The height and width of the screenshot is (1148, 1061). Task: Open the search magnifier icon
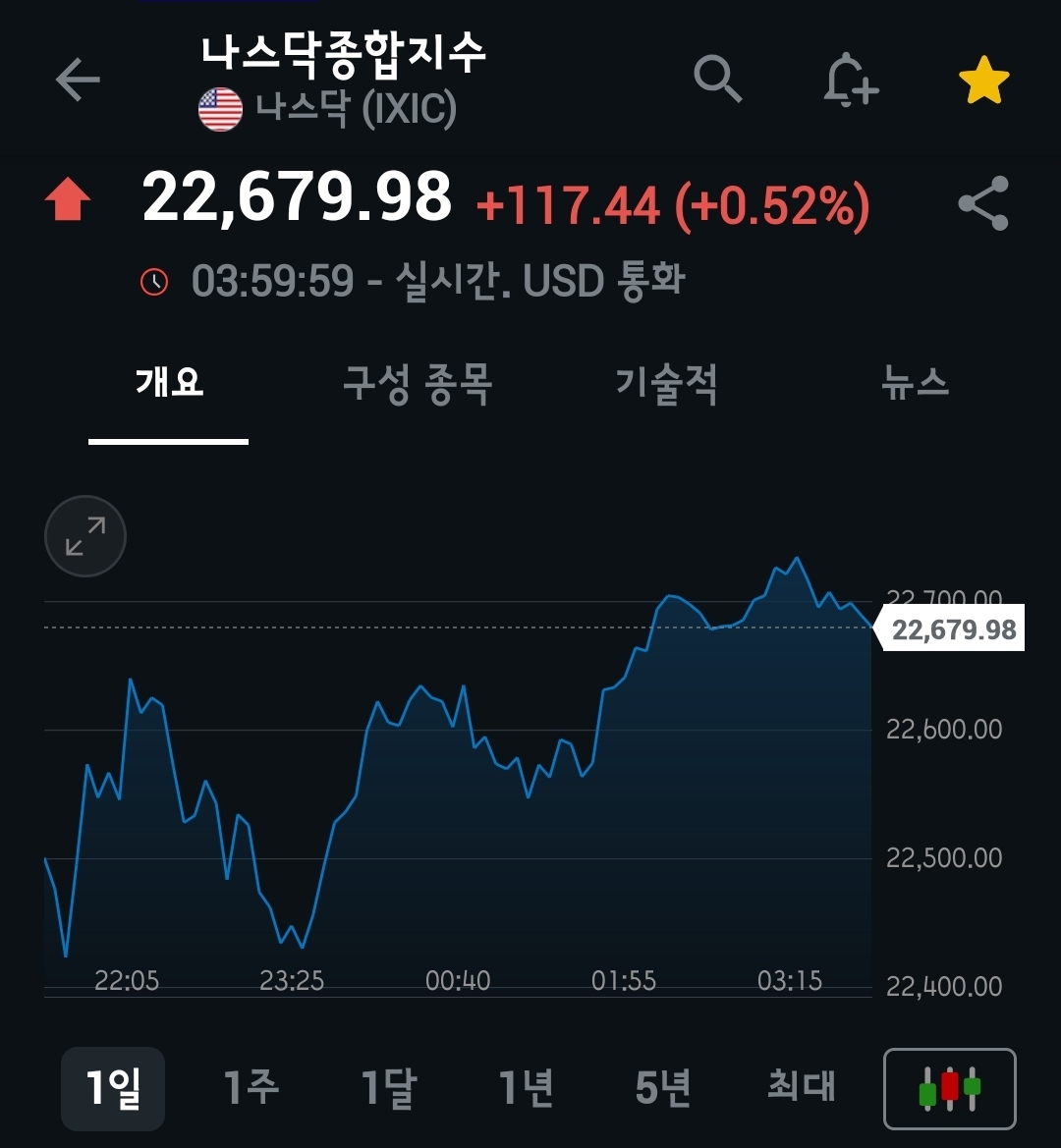(x=717, y=79)
